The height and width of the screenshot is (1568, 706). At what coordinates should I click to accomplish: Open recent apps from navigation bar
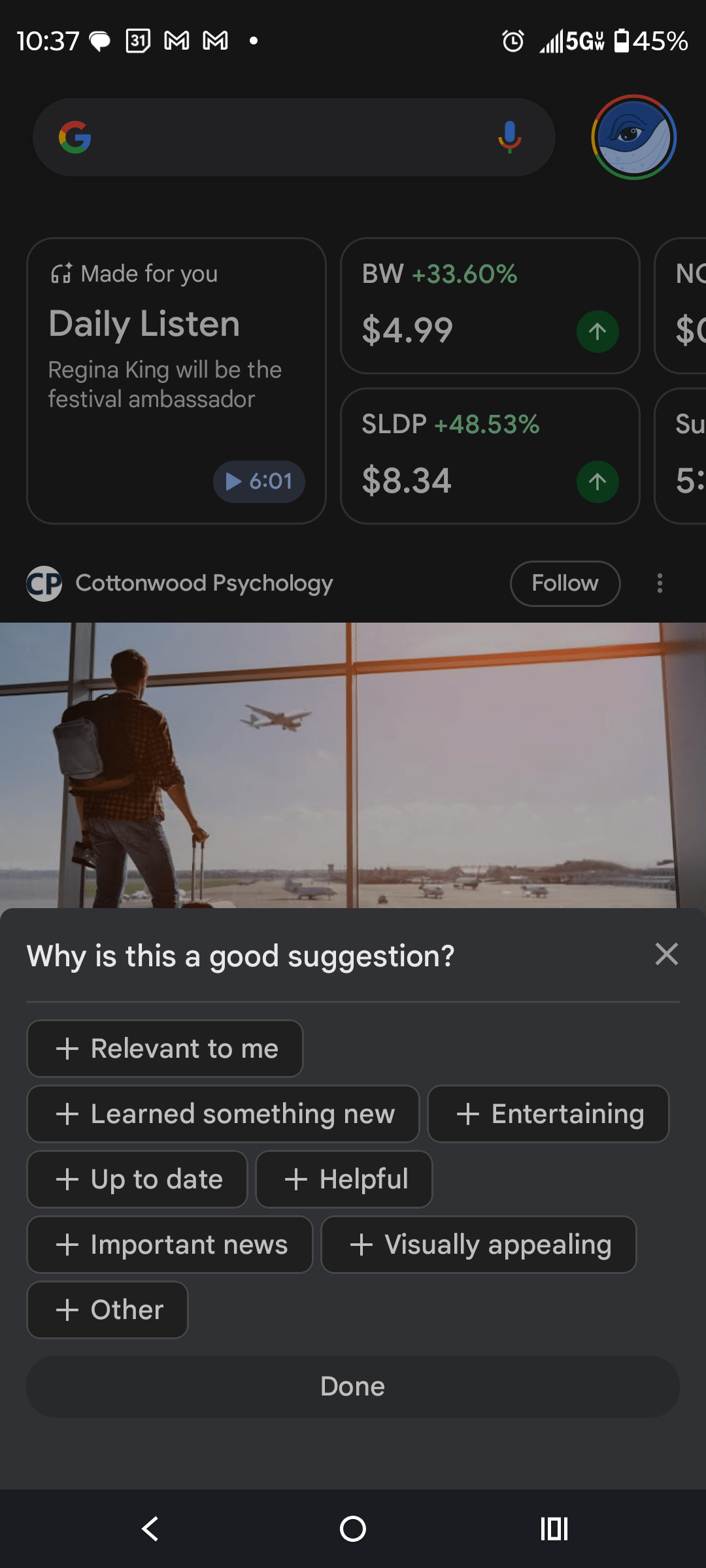(x=554, y=1529)
